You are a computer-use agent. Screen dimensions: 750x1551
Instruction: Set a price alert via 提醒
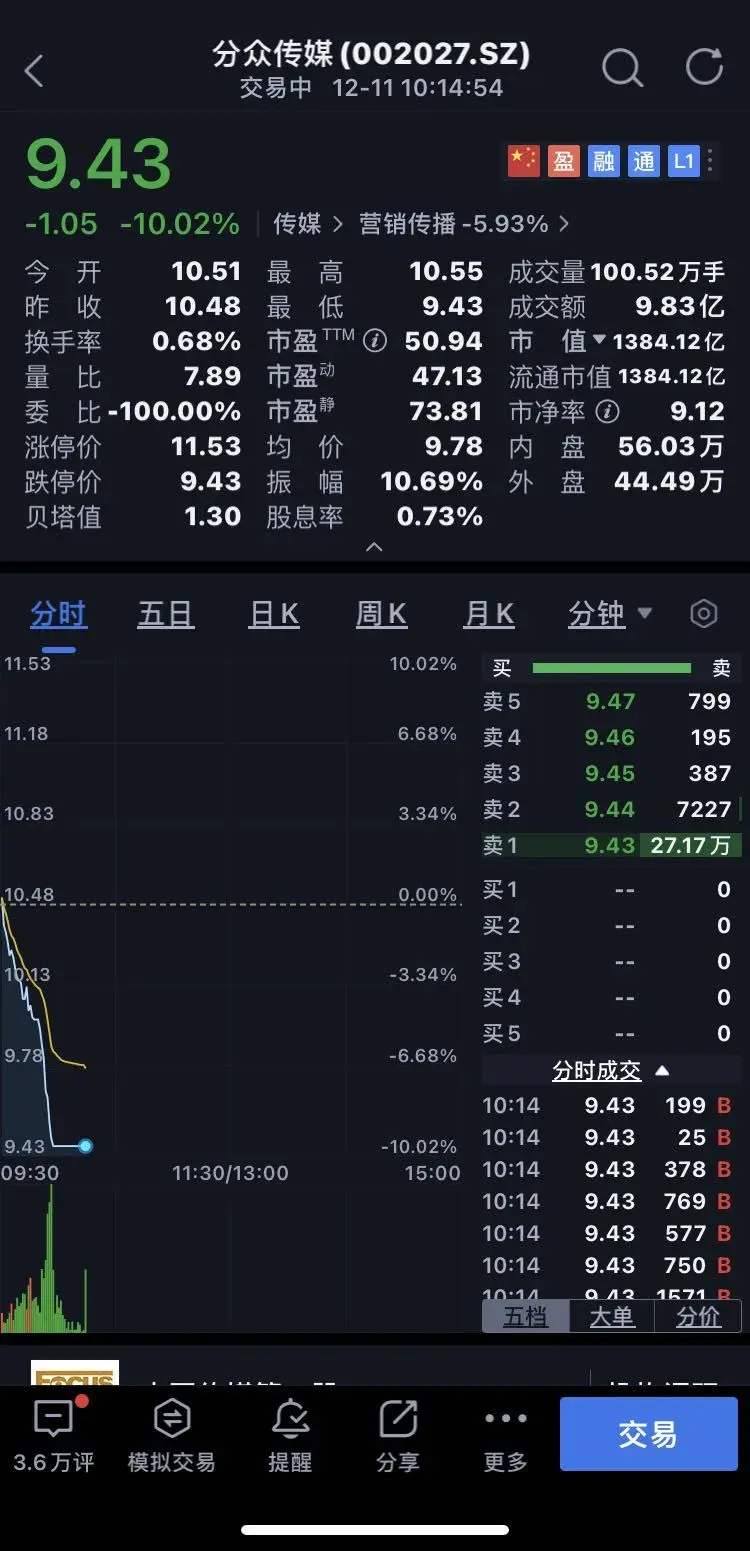point(290,1436)
